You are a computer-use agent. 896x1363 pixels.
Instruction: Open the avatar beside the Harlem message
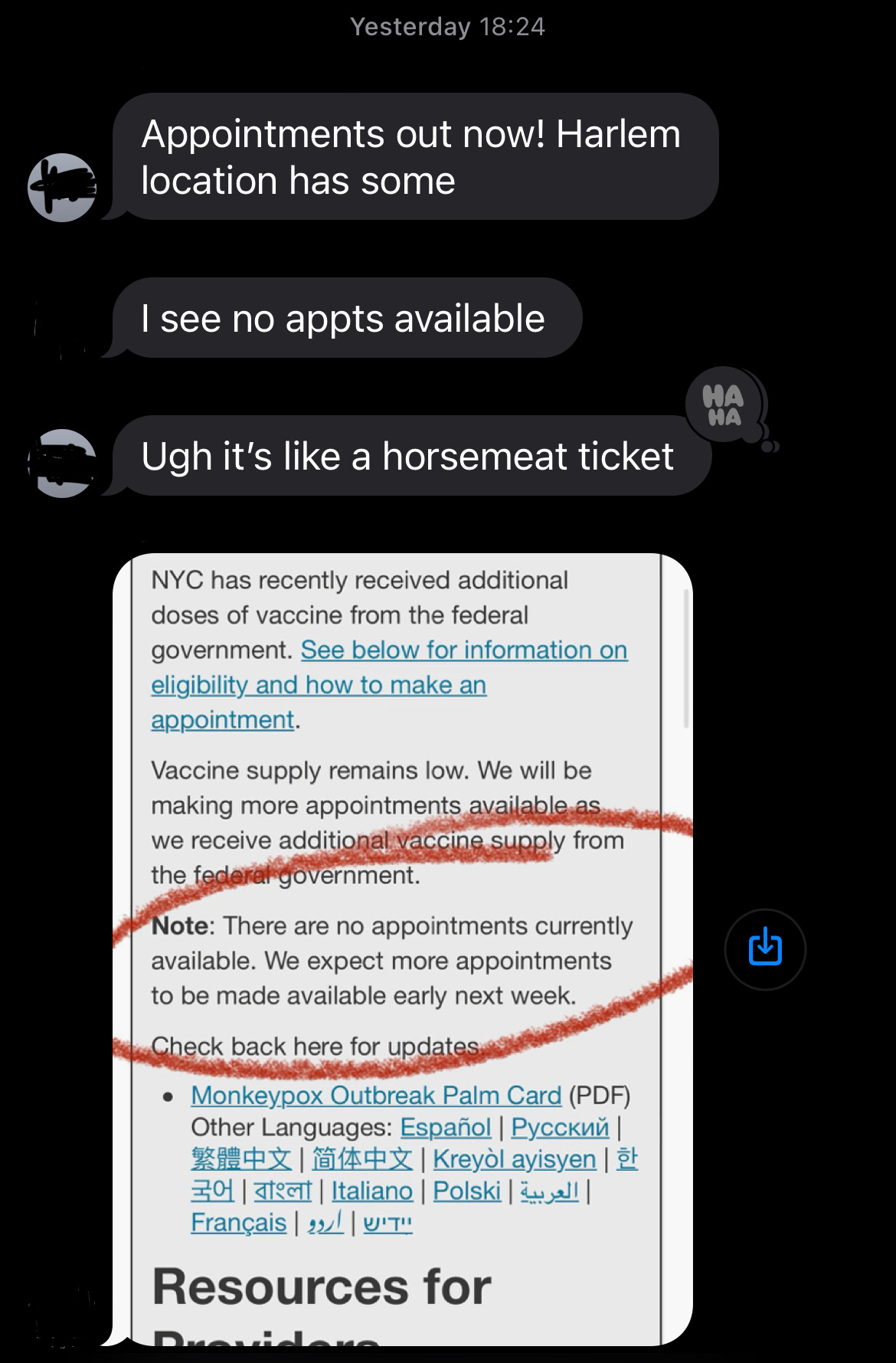point(63,188)
